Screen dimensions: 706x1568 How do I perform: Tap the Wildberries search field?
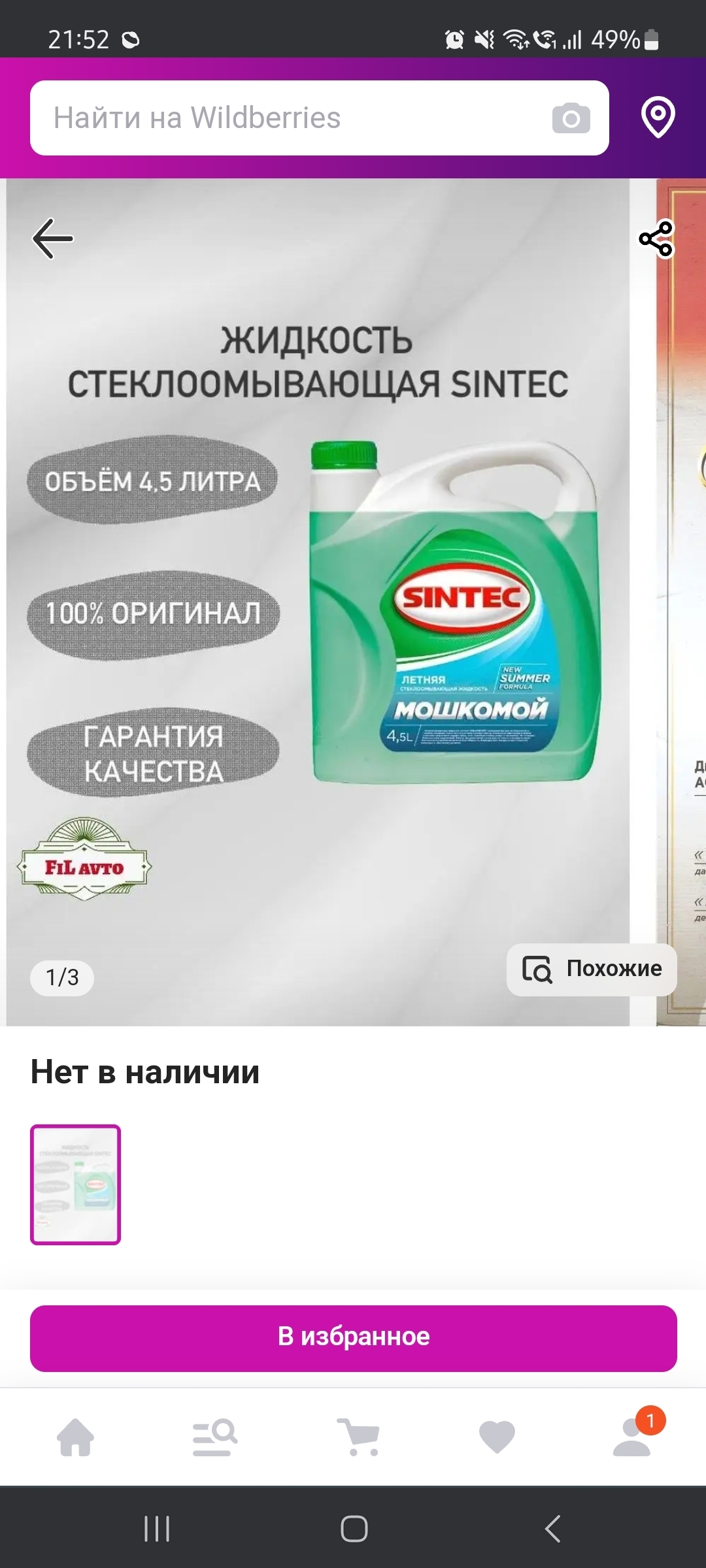pos(288,118)
